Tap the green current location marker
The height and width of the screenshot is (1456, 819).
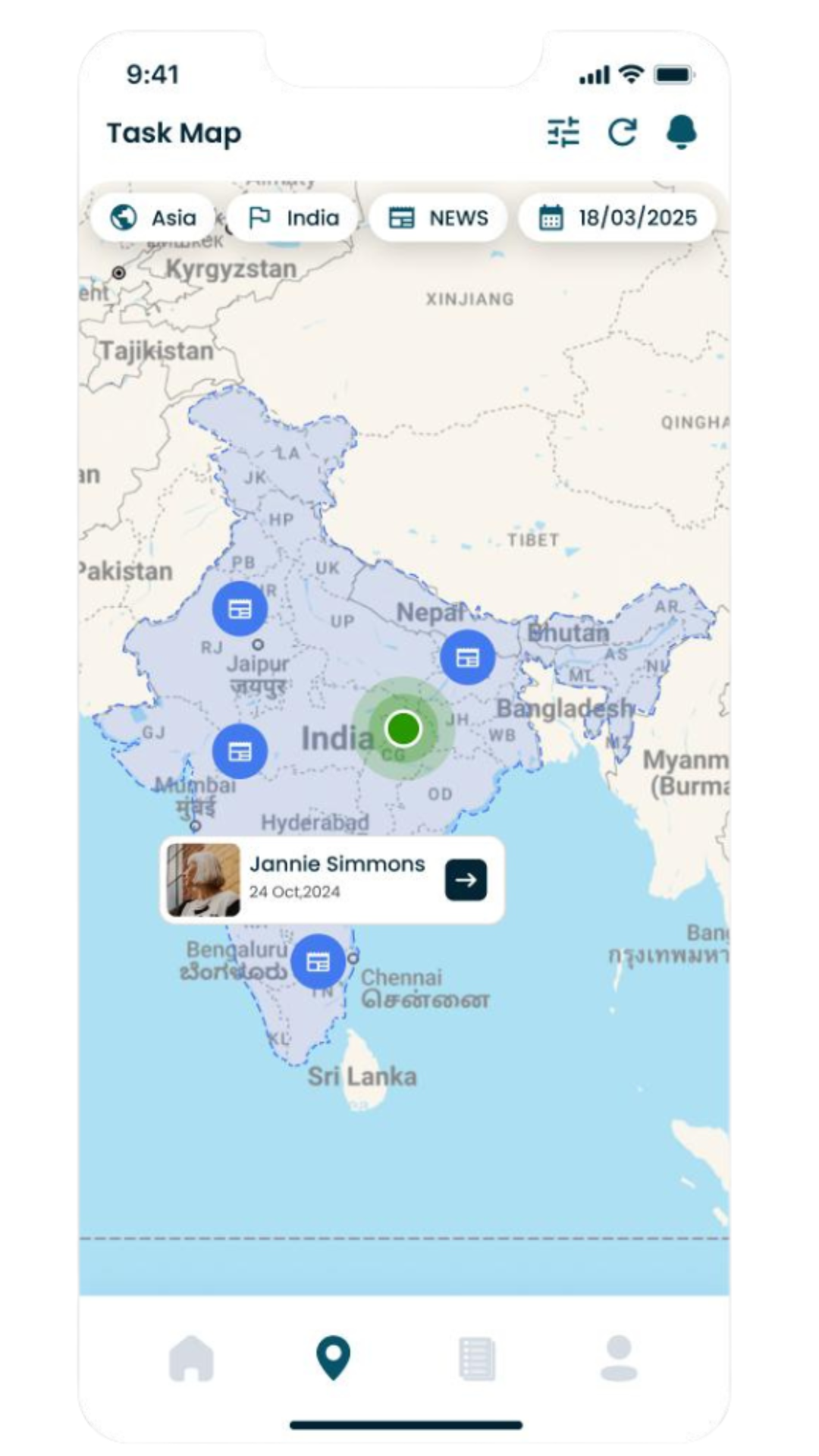point(403,728)
